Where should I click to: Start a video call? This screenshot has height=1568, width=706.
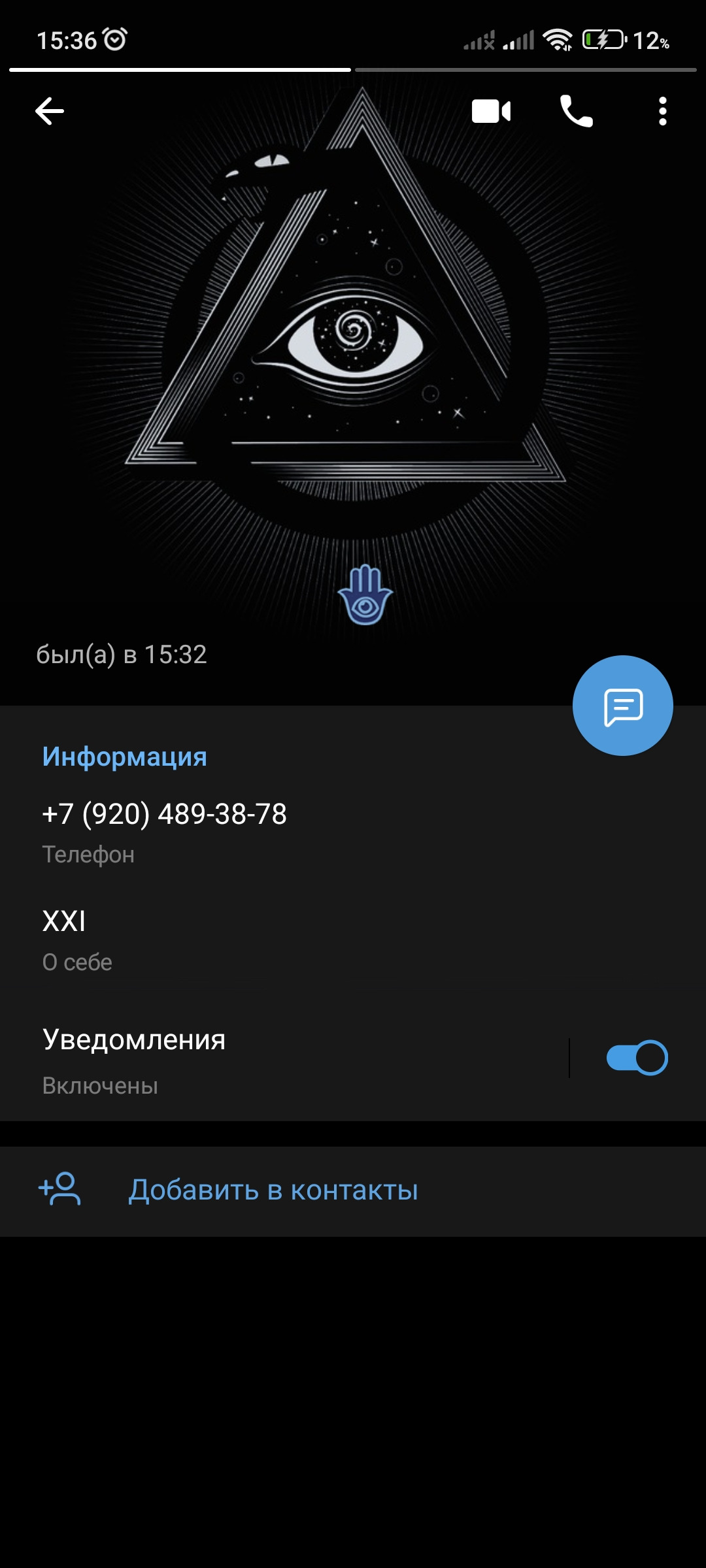pyautogui.click(x=491, y=111)
